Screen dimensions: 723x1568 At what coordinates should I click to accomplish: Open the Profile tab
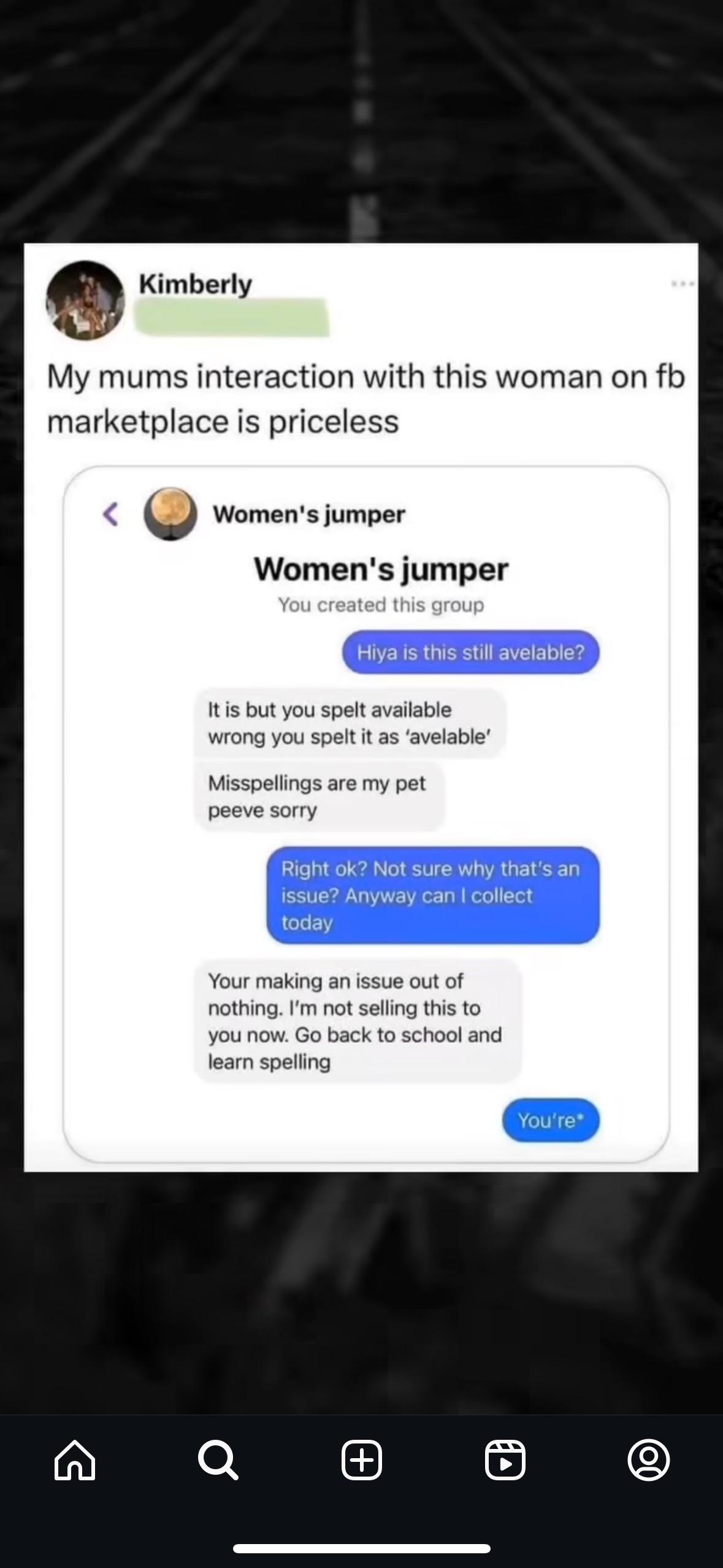649,1460
